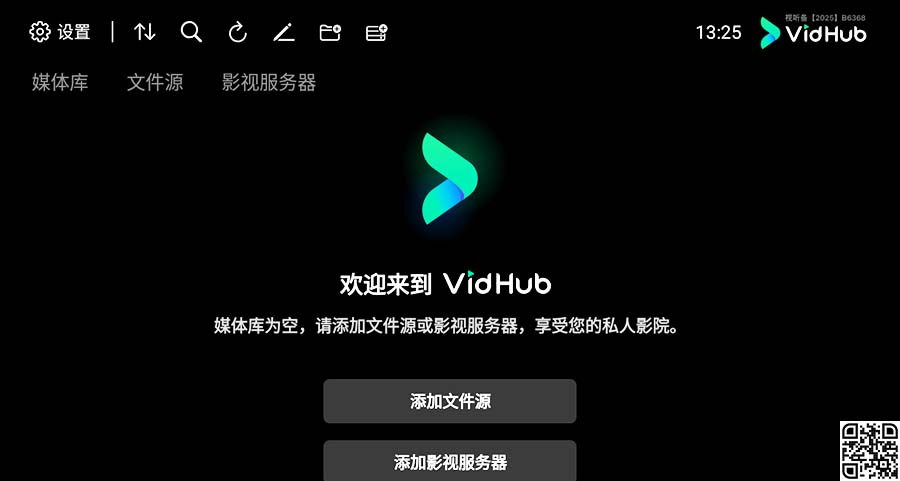Refresh the media library
This screenshot has width=900, height=481.
pos(237,32)
